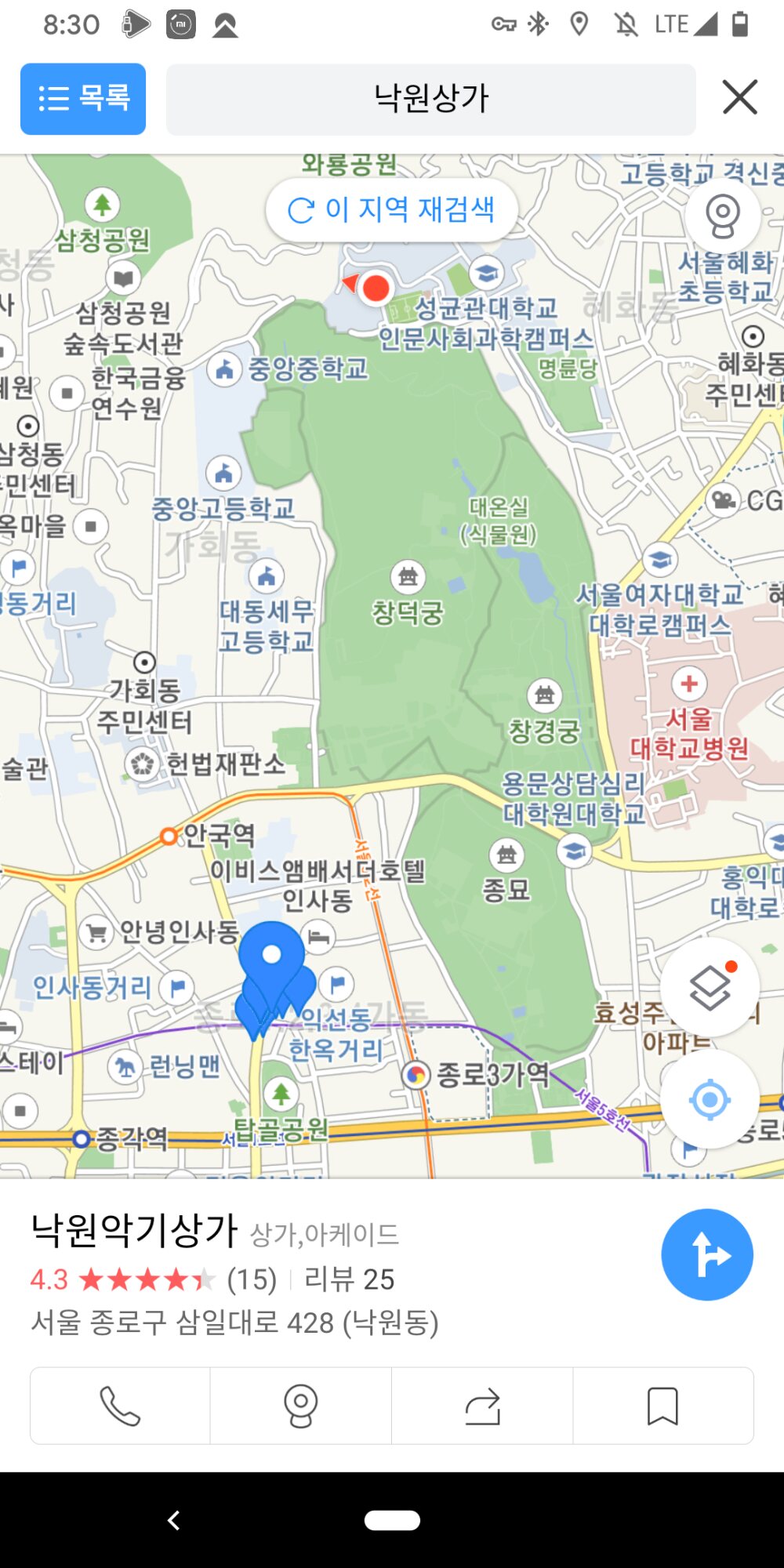
Task: Start directions to 낙원악기상가
Action: tap(707, 1254)
